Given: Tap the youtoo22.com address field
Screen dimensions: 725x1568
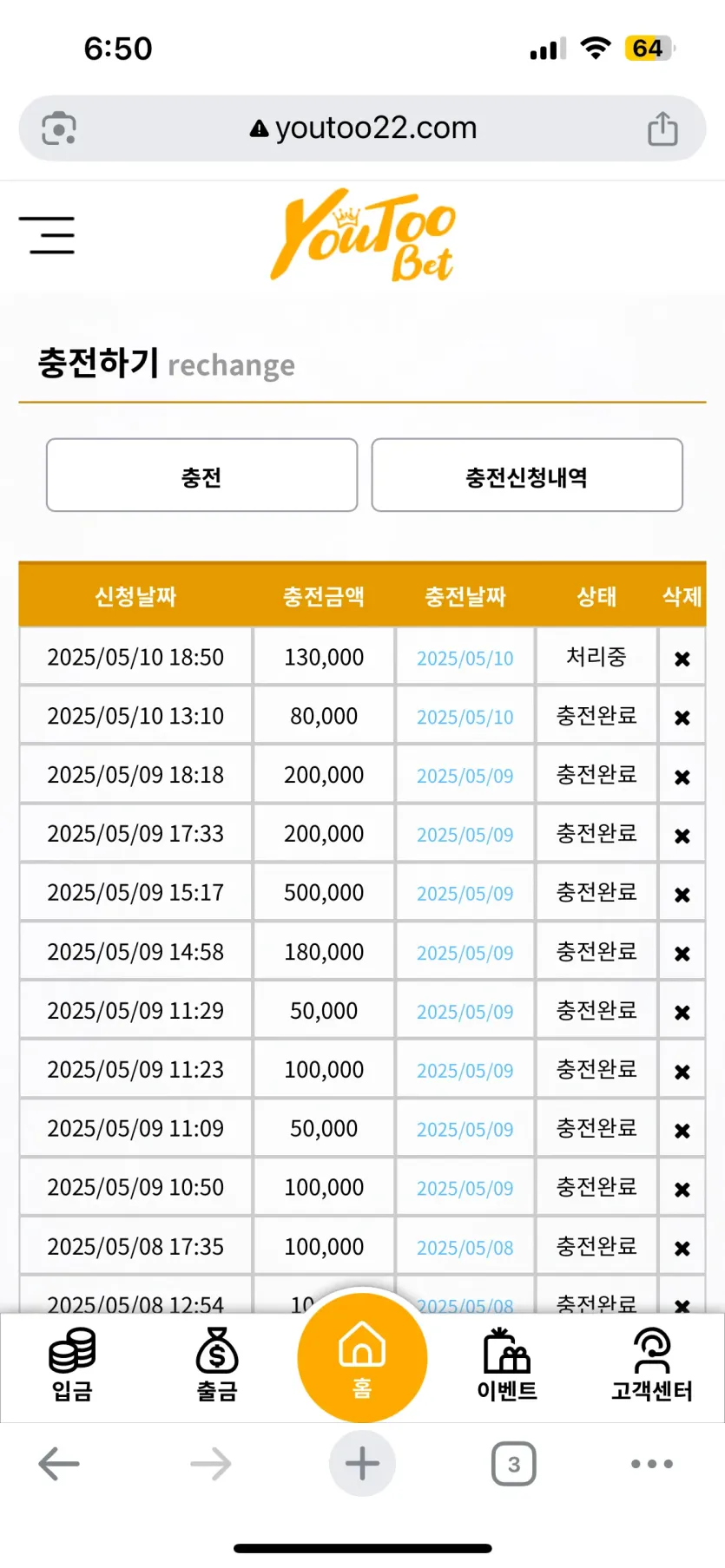Looking at the screenshot, I should point(363,128).
